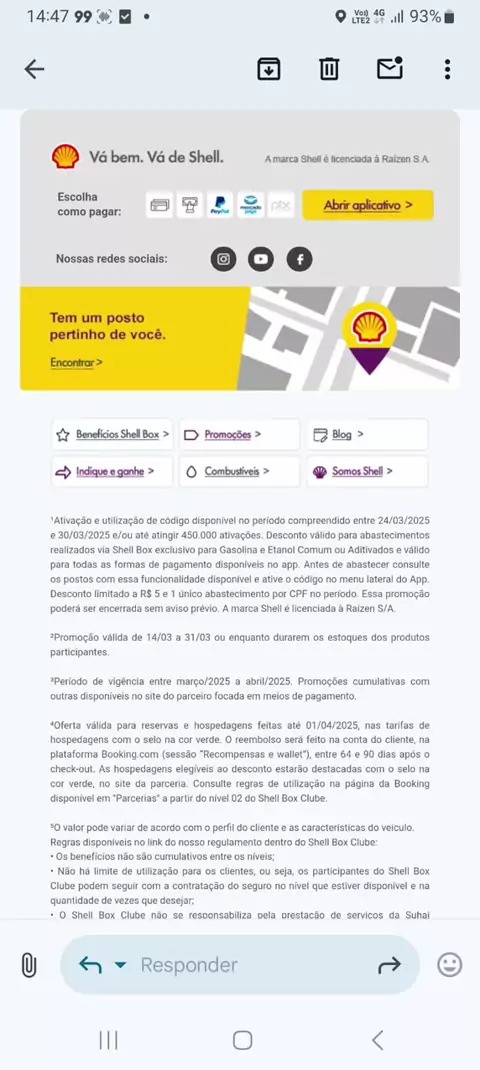Archive this email
Image resolution: width=480 pixels, height=1070 pixels.
(268, 69)
